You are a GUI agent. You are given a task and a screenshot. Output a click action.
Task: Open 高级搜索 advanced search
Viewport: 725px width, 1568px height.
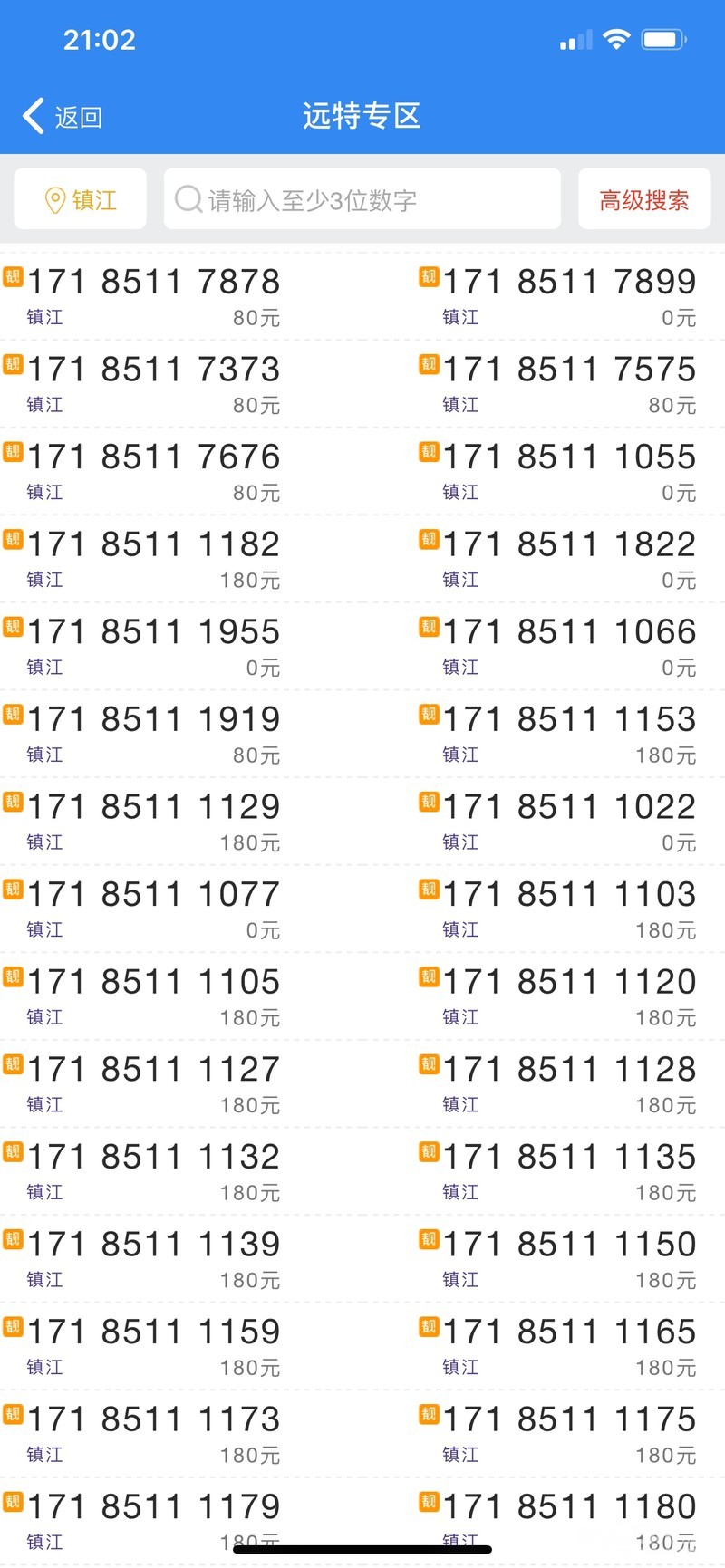644,199
